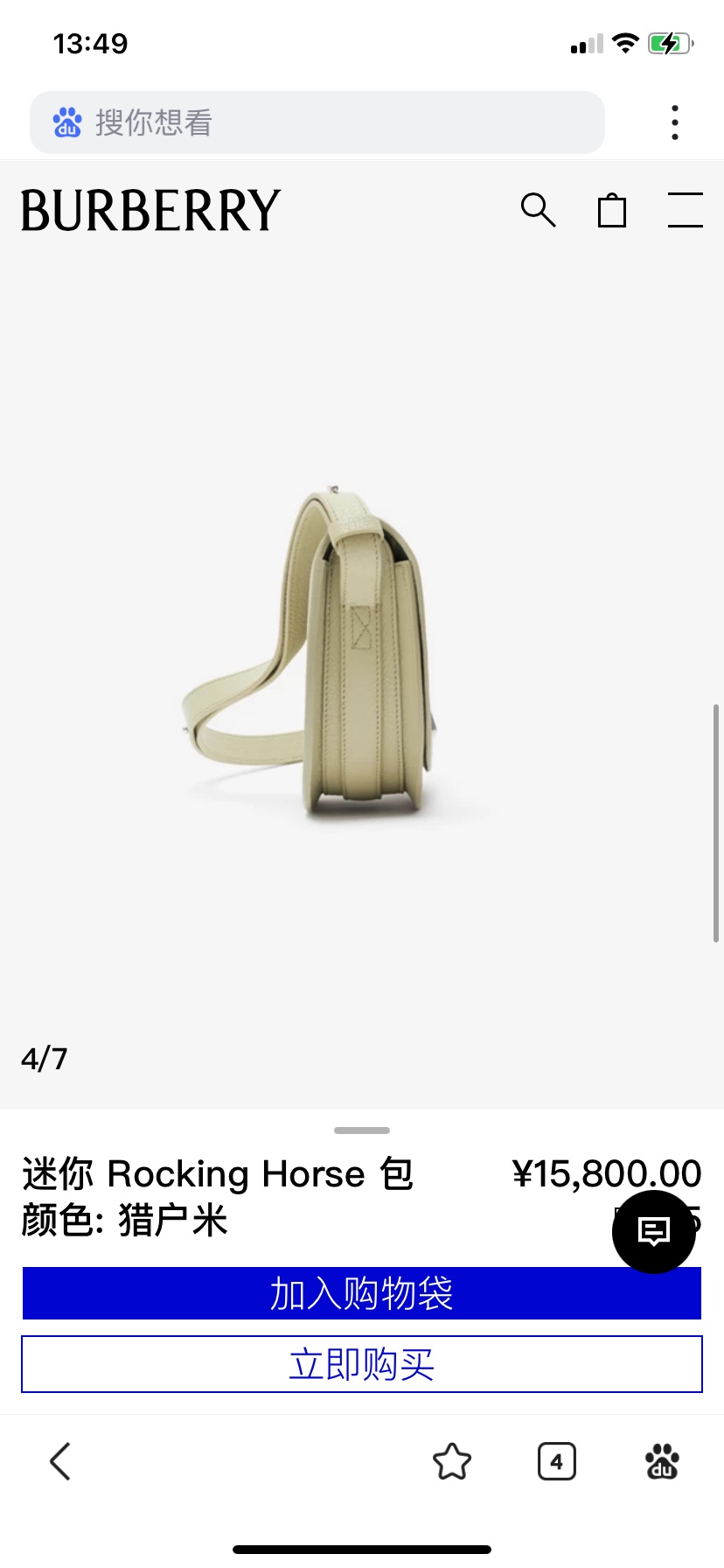Image resolution: width=724 pixels, height=1568 pixels.
Task: Buy now with 立即购买 button
Action: coord(362,1364)
